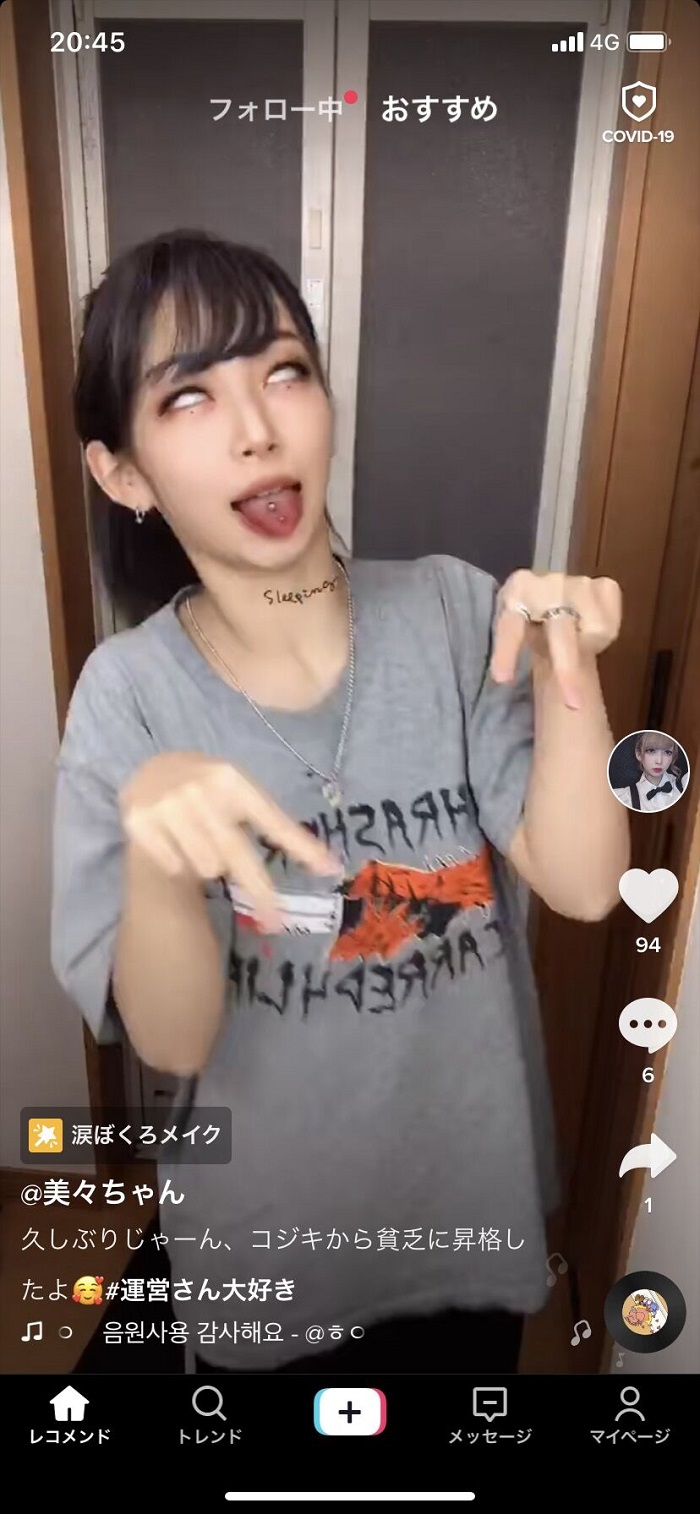Open the #運営さん大好き hashtag

(200, 1290)
